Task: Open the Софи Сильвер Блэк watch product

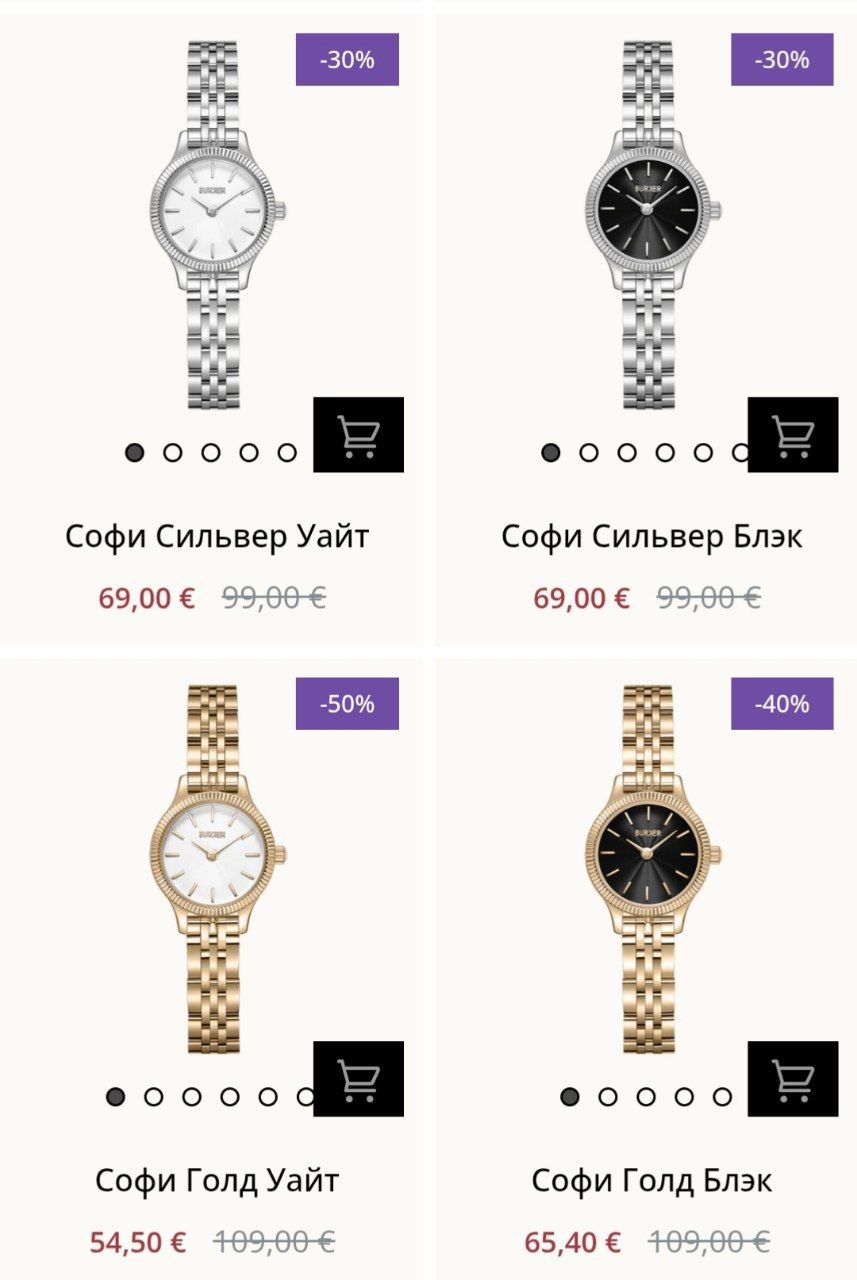Action: (x=652, y=225)
